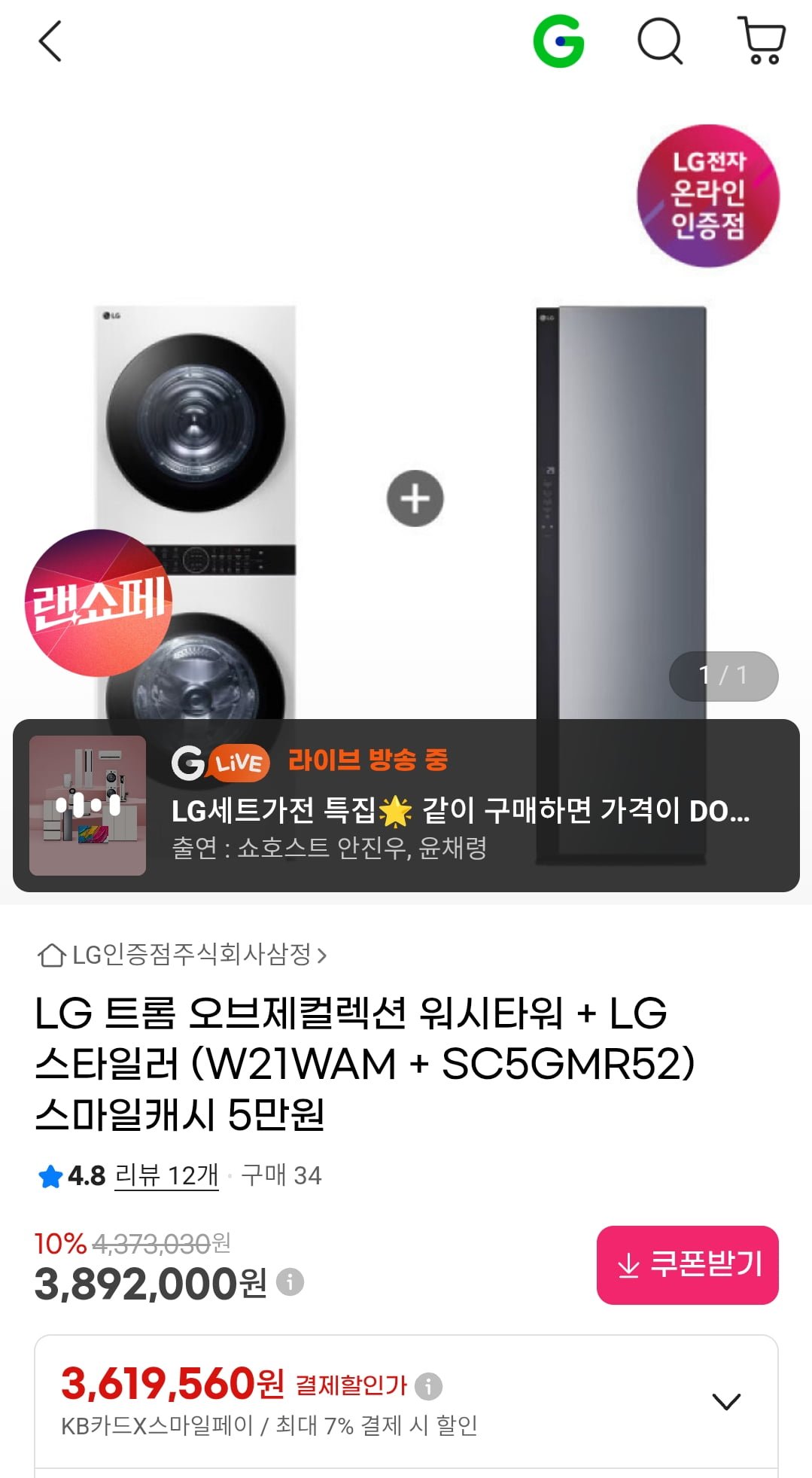Go back to the previous page
The height and width of the screenshot is (1478, 812).
pyautogui.click(x=50, y=41)
